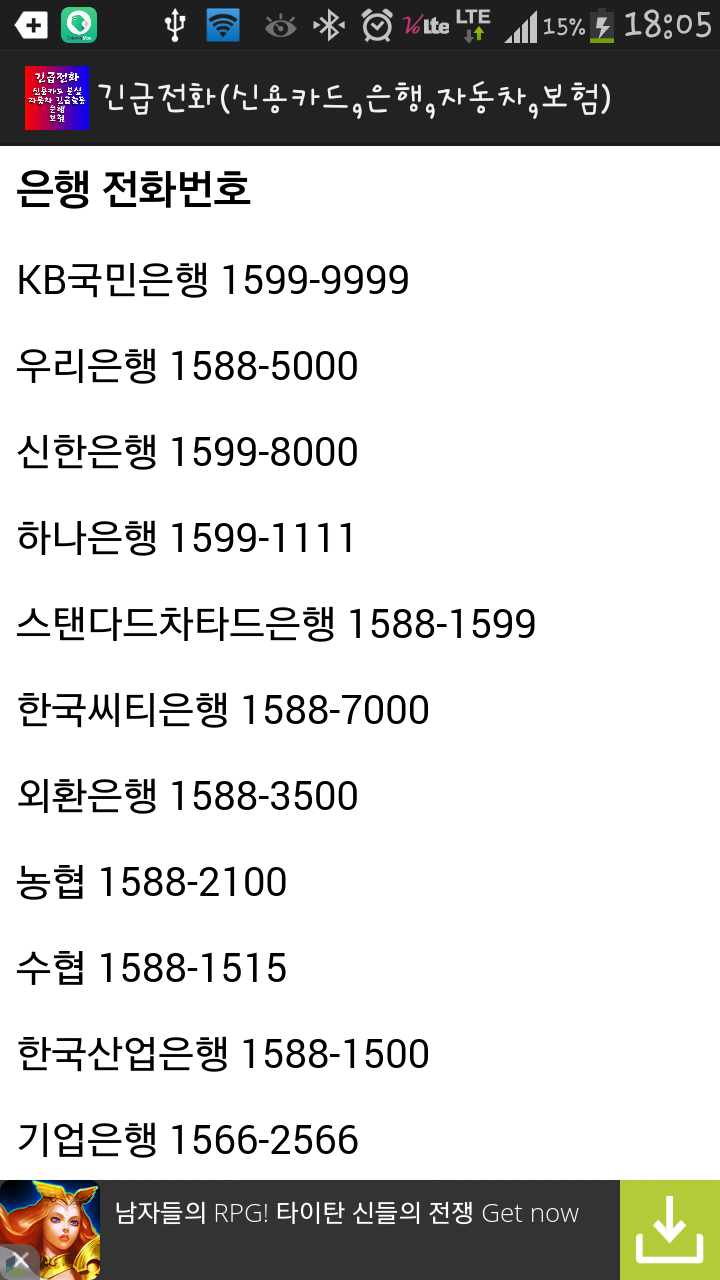
Task: Dial 농협 1588-2100
Action: point(152,883)
